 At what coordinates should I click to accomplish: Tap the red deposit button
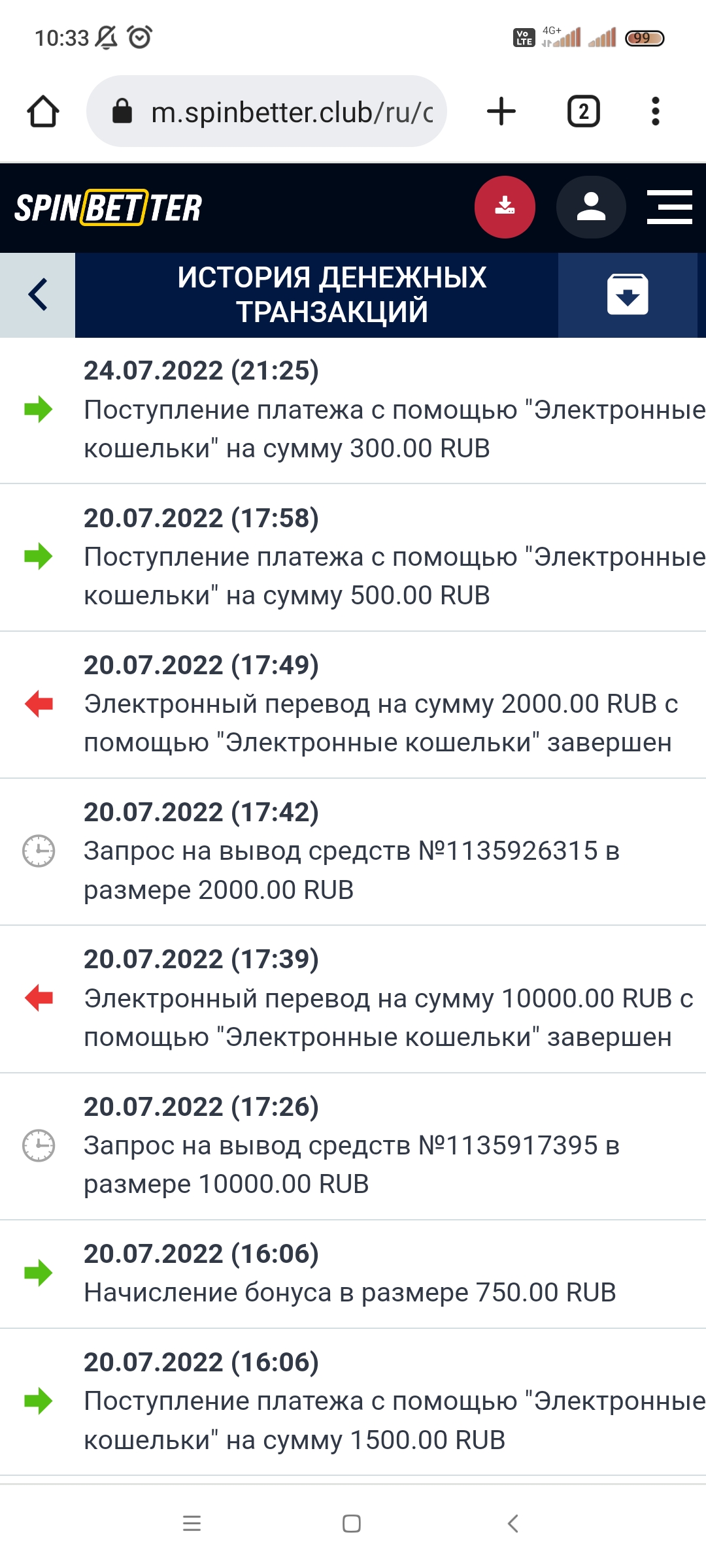coord(505,207)
